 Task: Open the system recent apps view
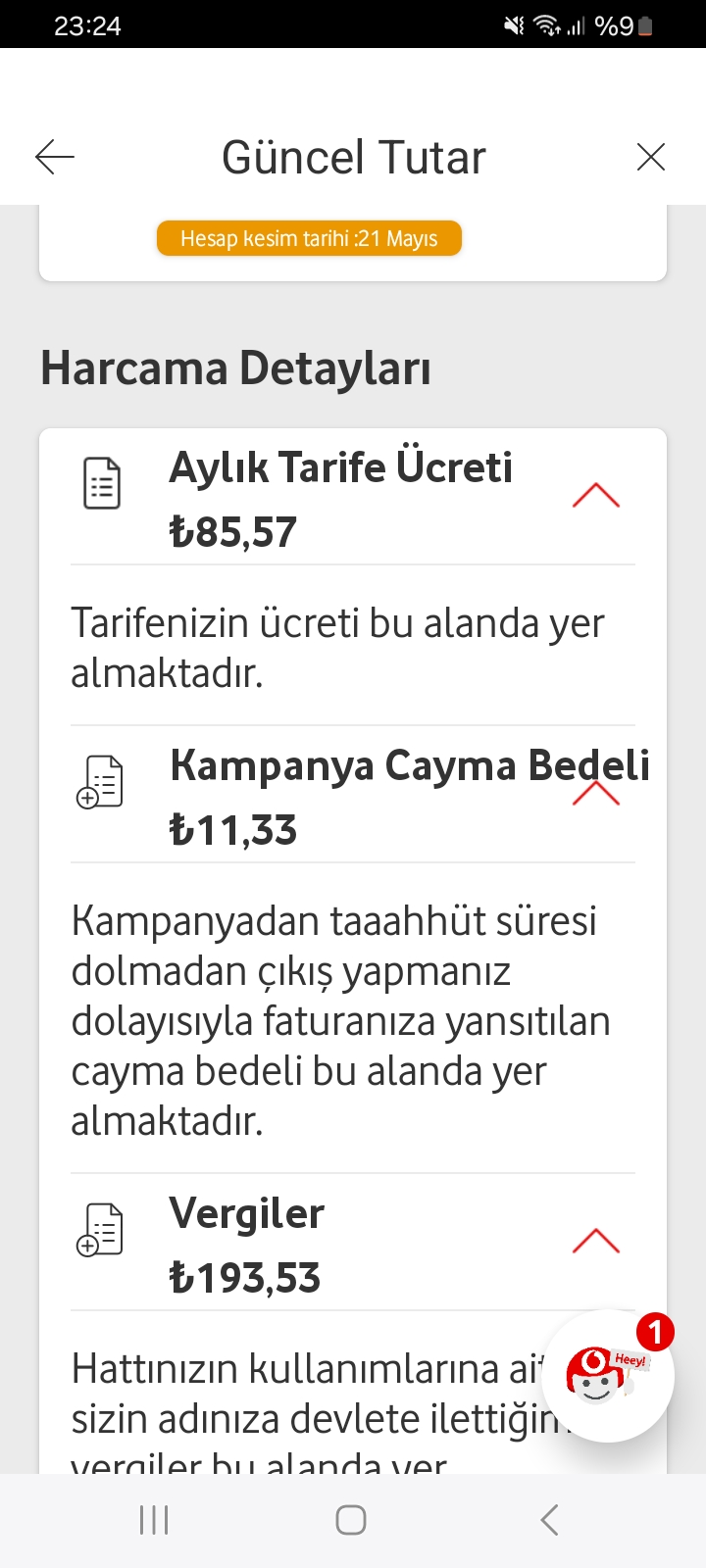coord(154,1520)
